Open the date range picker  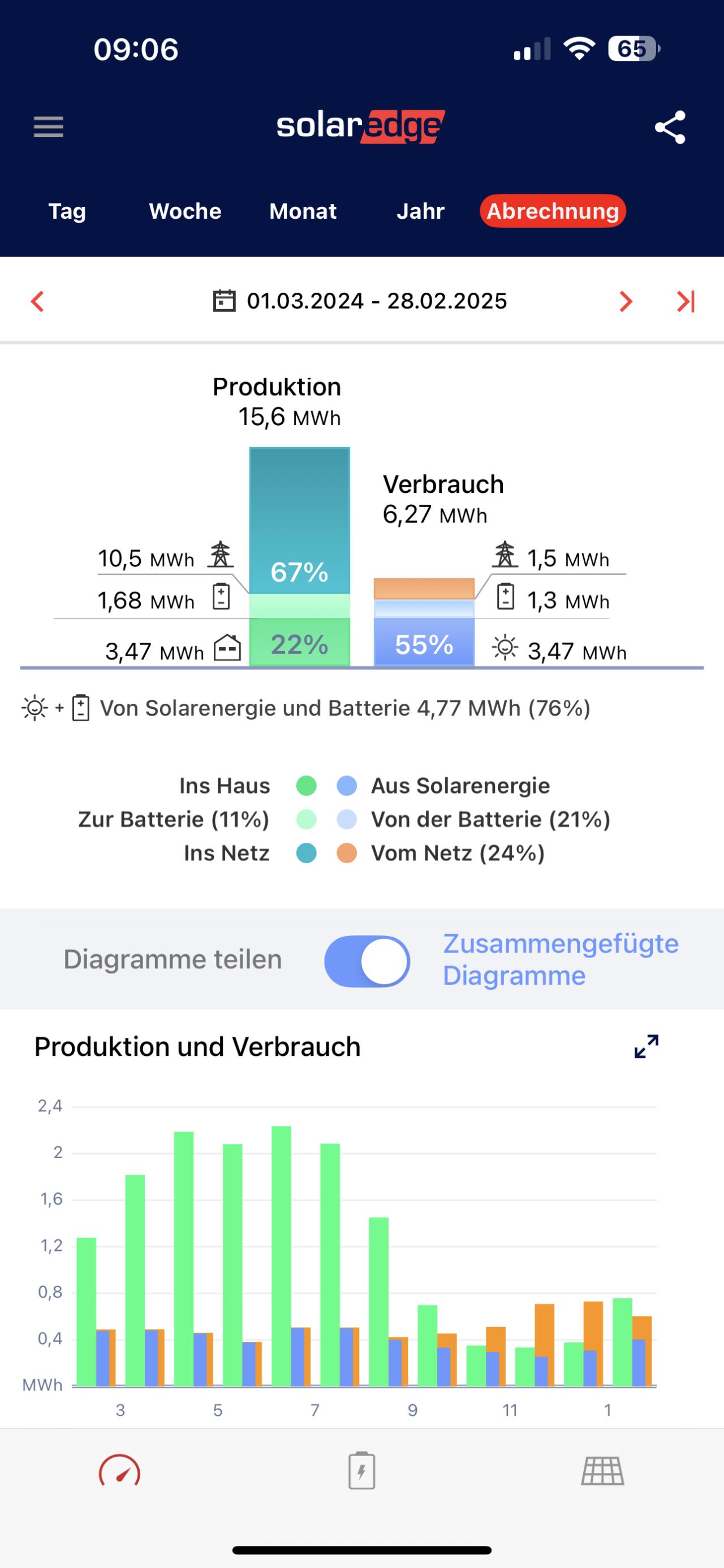(x=360, y=301)
